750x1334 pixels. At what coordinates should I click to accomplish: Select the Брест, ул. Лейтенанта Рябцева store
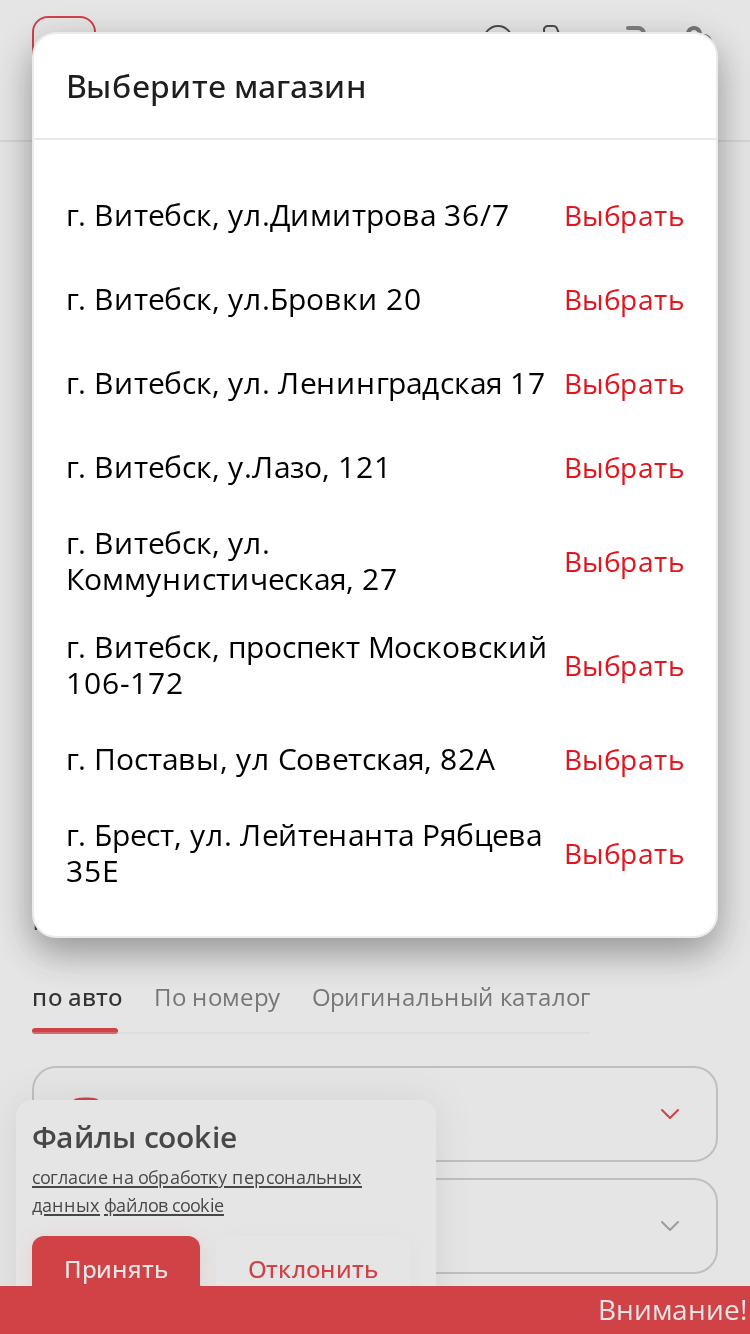click(x=624, y=854)
